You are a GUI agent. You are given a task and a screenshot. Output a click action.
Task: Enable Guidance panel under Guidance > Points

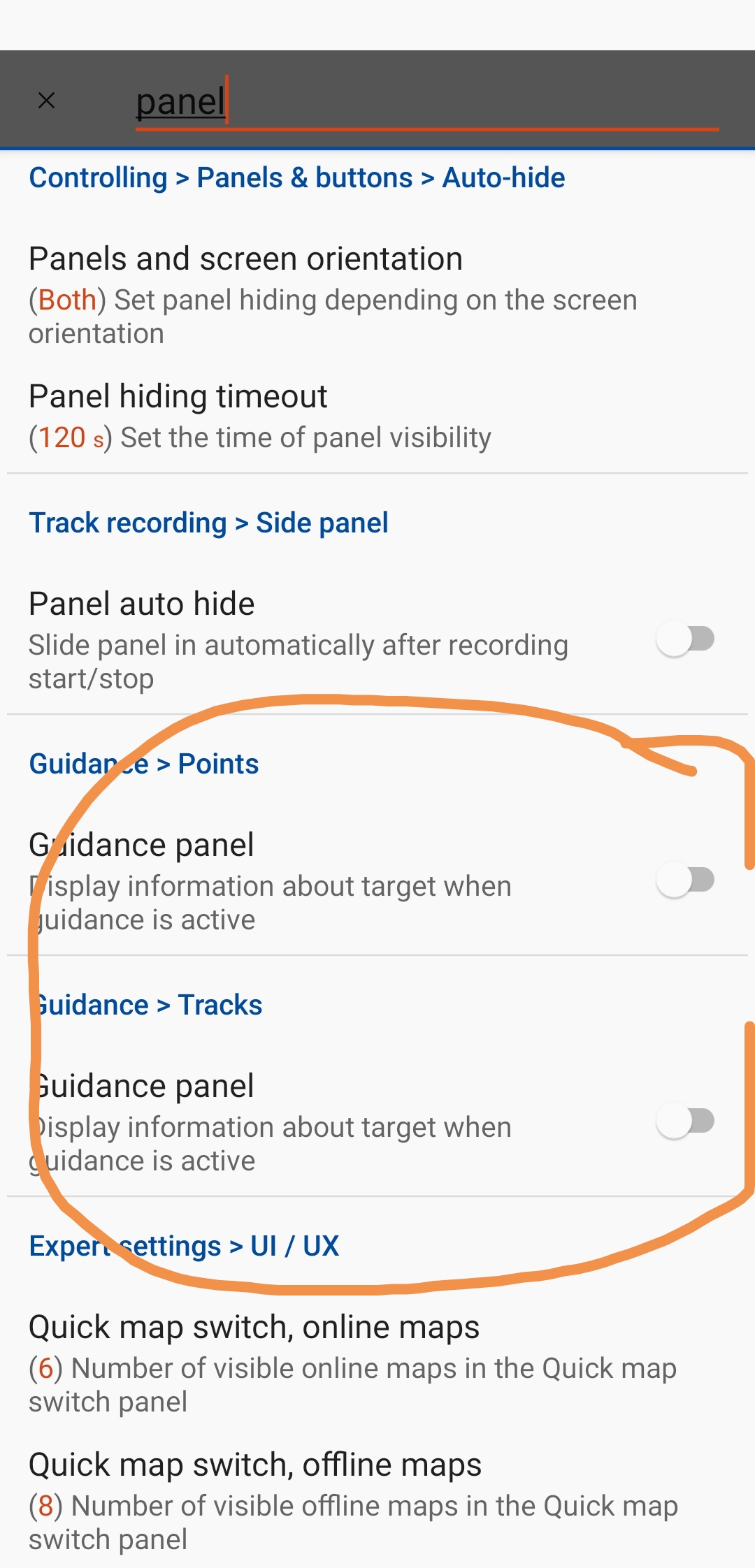(x=685, y=880)
